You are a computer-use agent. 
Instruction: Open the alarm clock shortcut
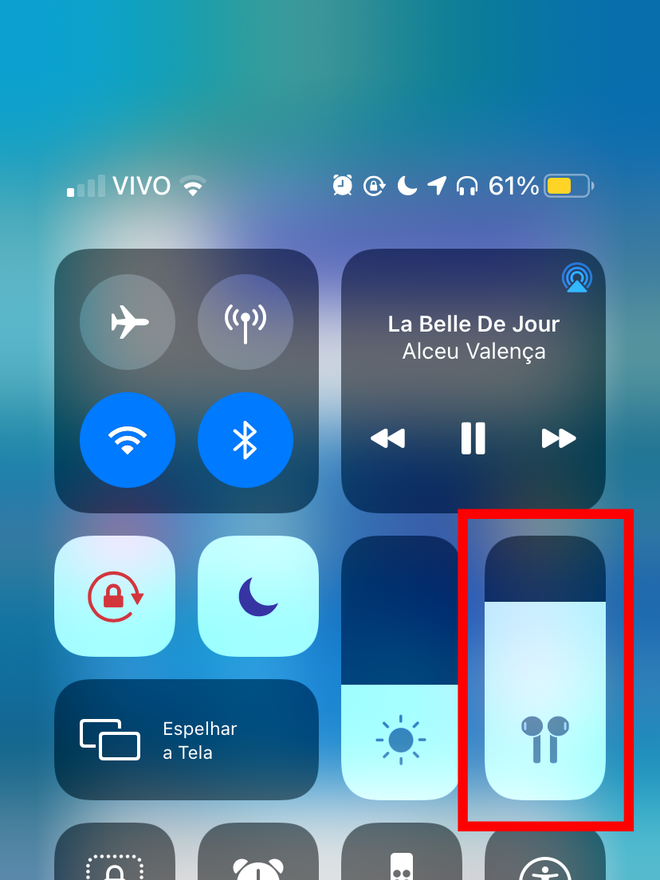tap(258, 855)
